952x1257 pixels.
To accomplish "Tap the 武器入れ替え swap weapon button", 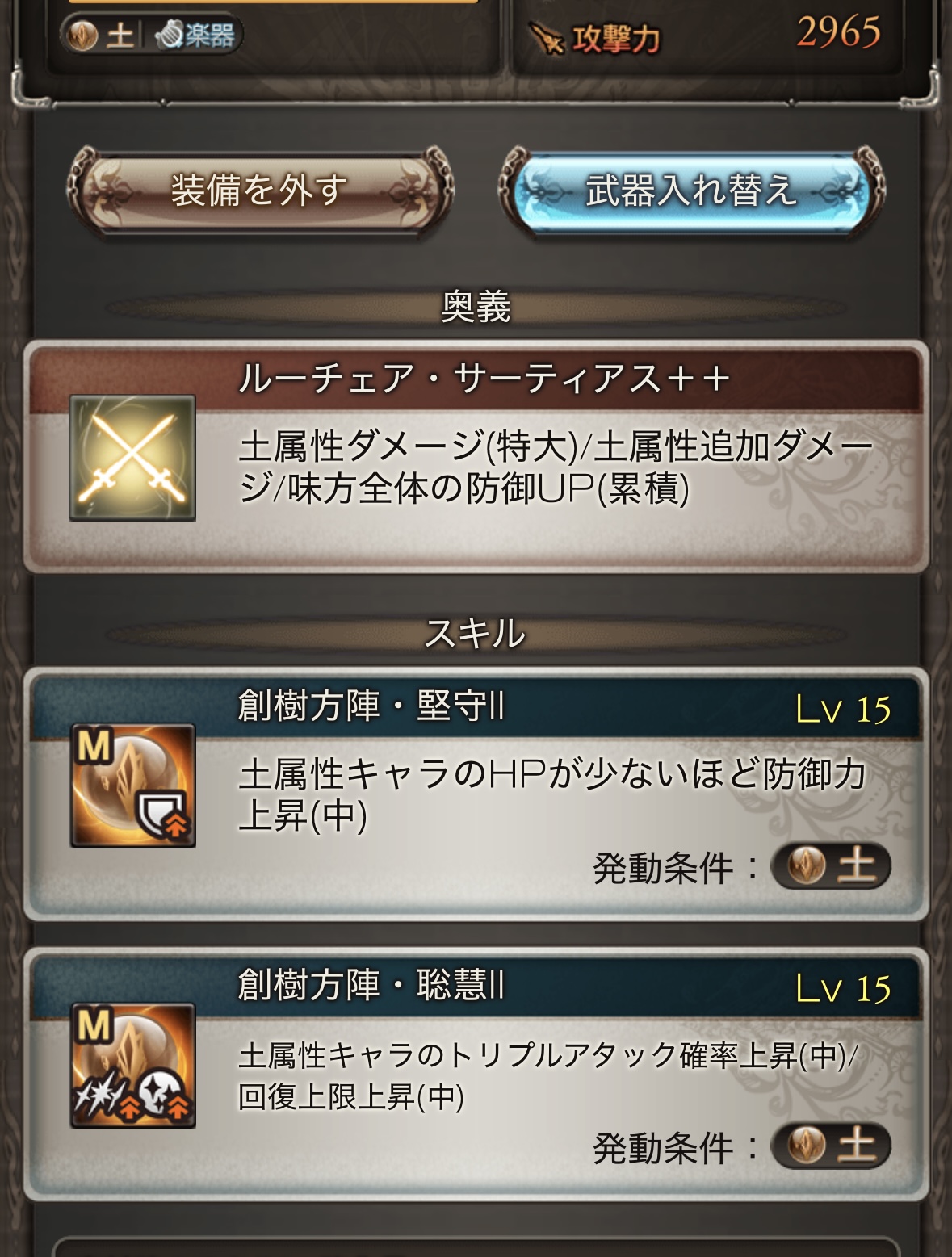I will coord(691,191).
